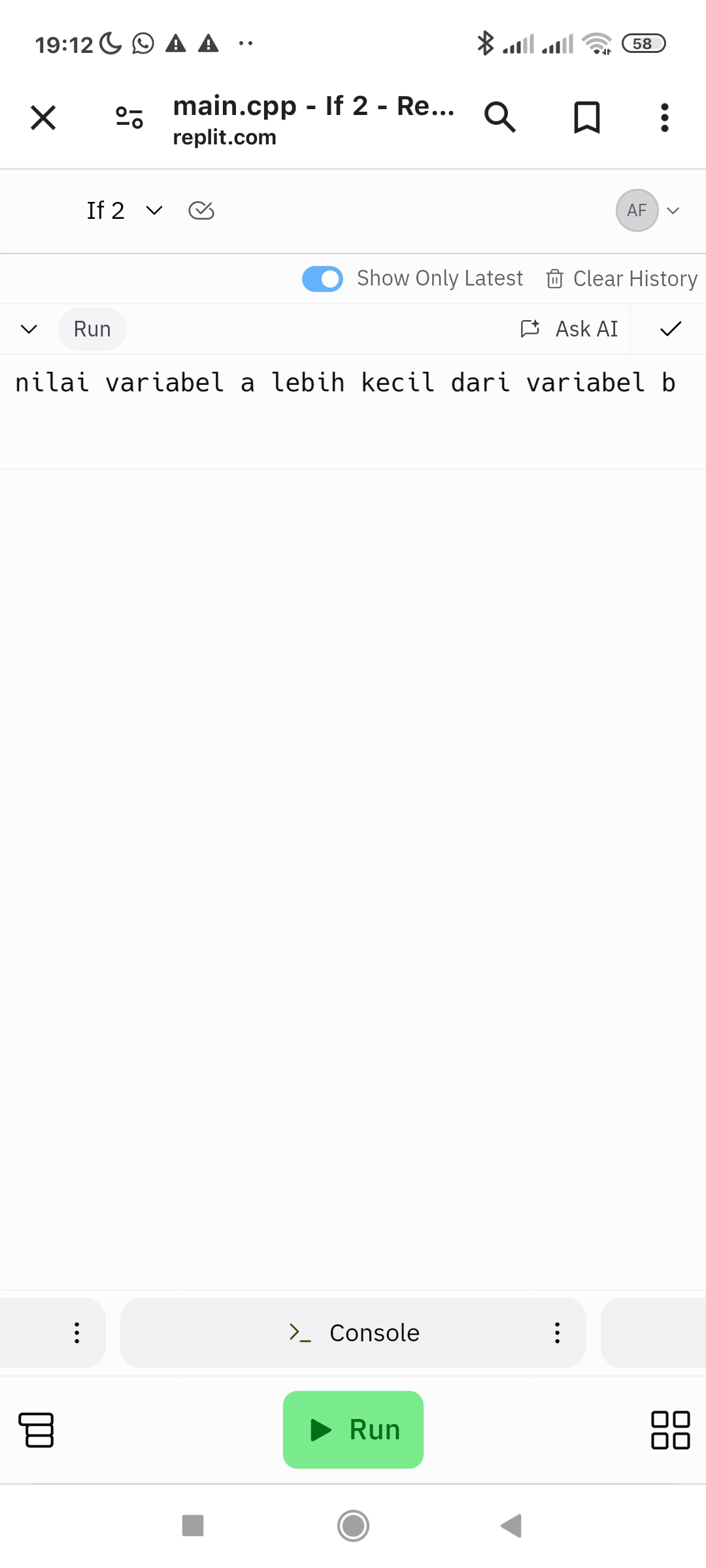Go back using system navigation
Image resolution: width=706 pixels, height=1568 pixels.
pos(511,1526)
